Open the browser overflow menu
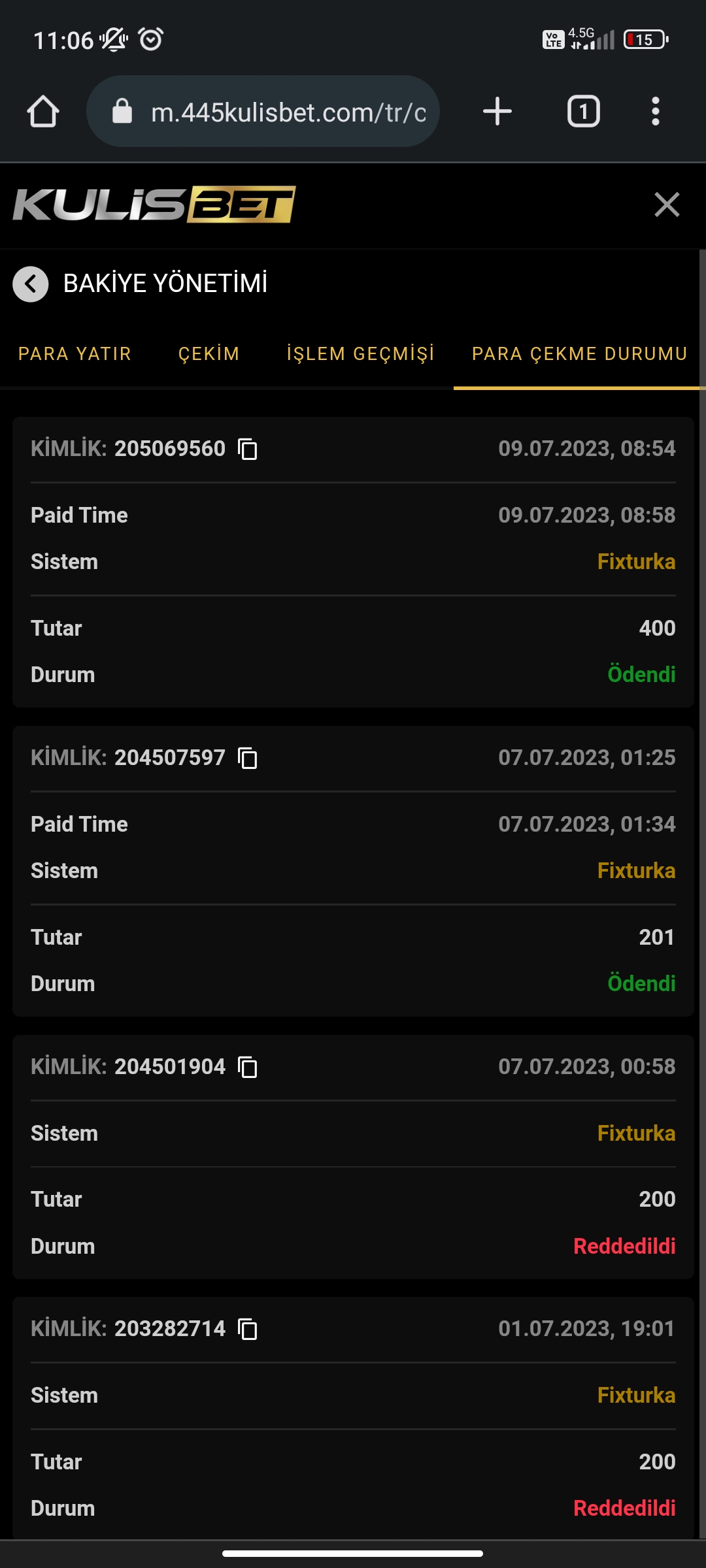Image resolution: width=706 pixels, height=1568 pixels. (656, 112)
